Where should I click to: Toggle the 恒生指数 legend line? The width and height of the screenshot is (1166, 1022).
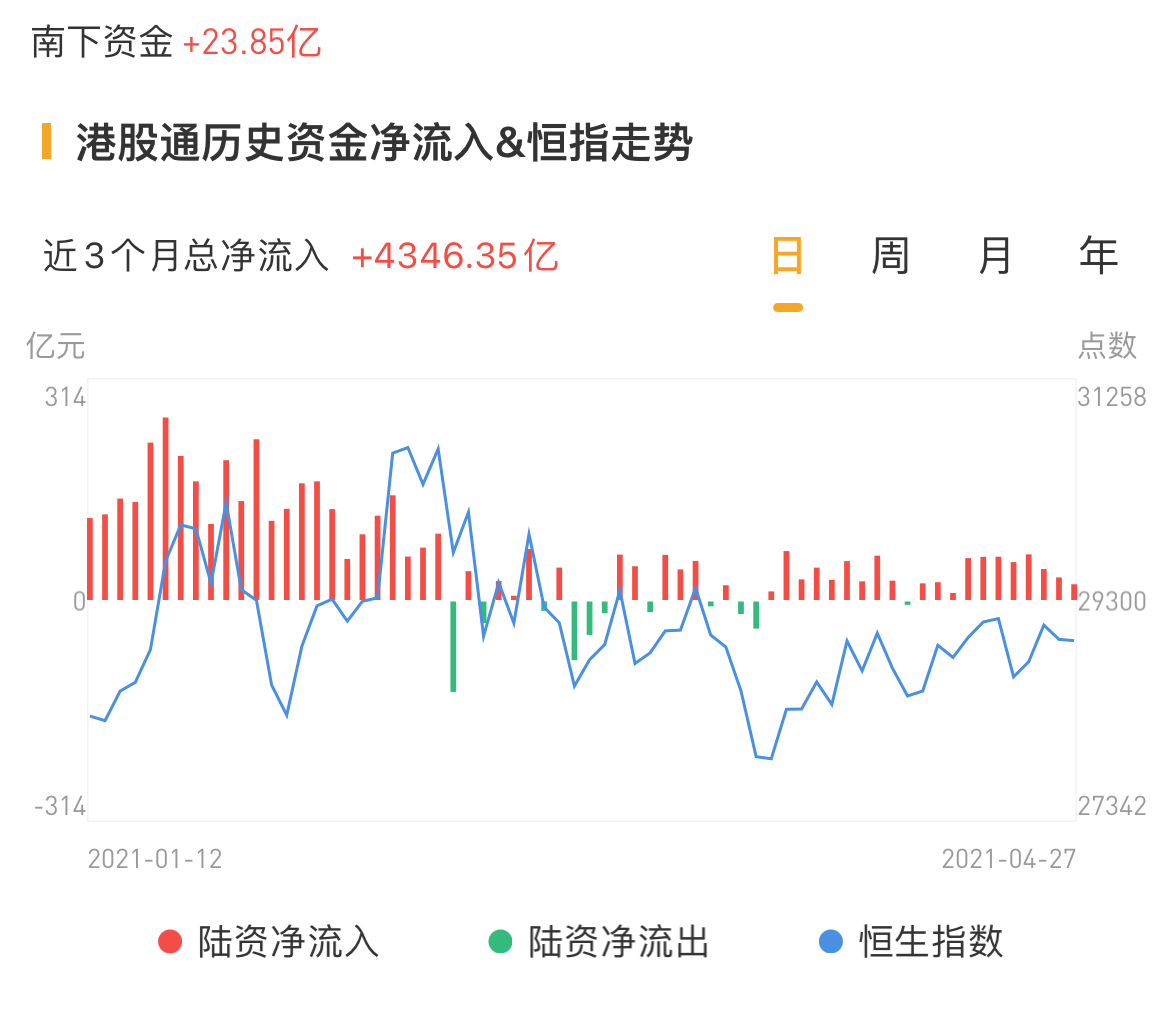point(911,941)
